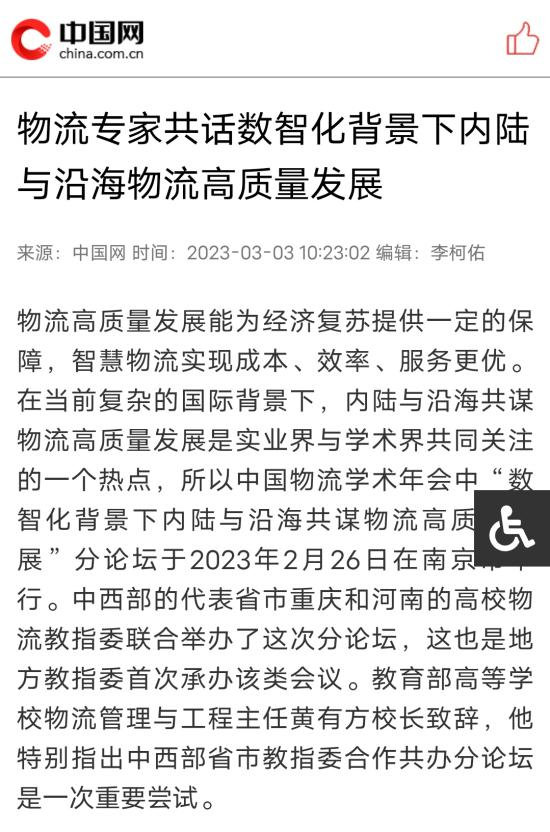This screenshot has width=550, height=832.
Task: Like the article with the thumbs-up icon
Action: 522,39
